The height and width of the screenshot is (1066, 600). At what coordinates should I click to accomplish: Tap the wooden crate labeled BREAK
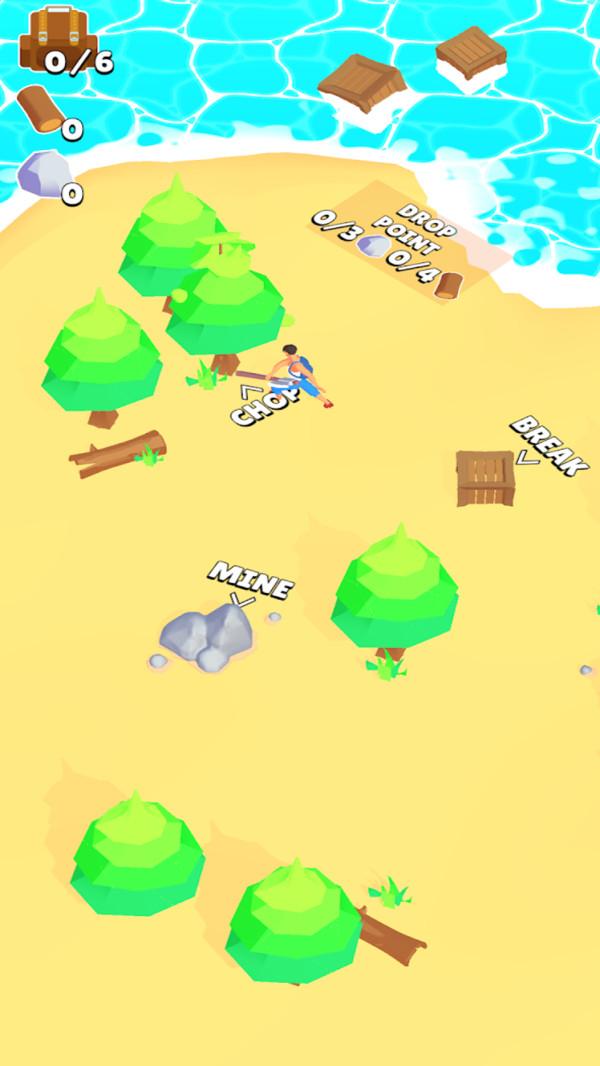pyautogui.click(x=486, y=477)
